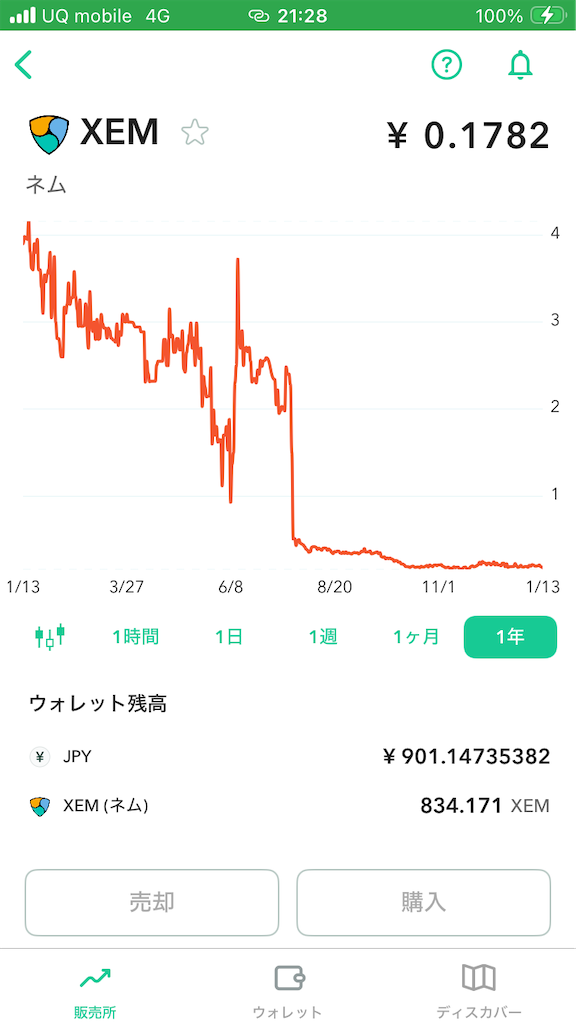Tap the 購入 buy button
This screenshot has width=576, height=1024.
[424, 902]
